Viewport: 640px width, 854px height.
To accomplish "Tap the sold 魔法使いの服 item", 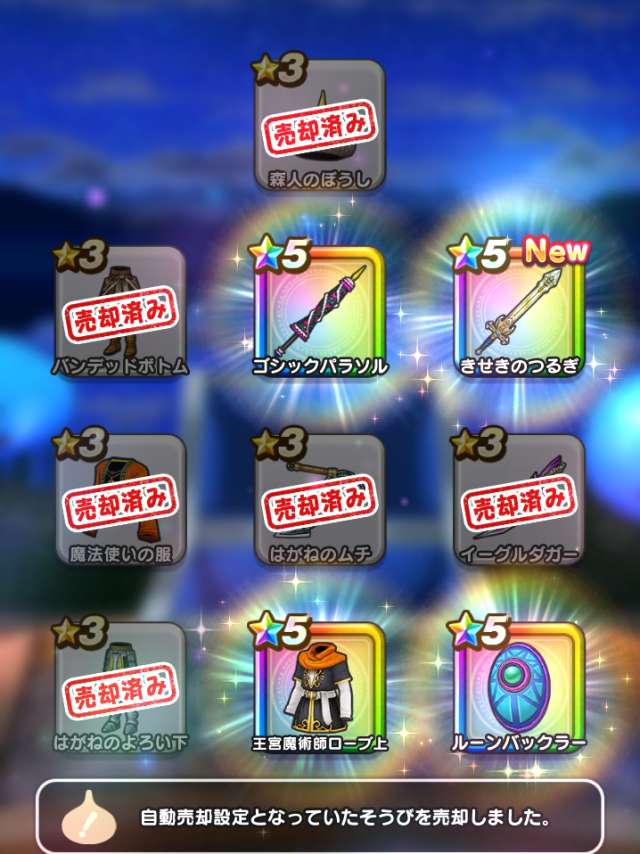I will [120, 499].
